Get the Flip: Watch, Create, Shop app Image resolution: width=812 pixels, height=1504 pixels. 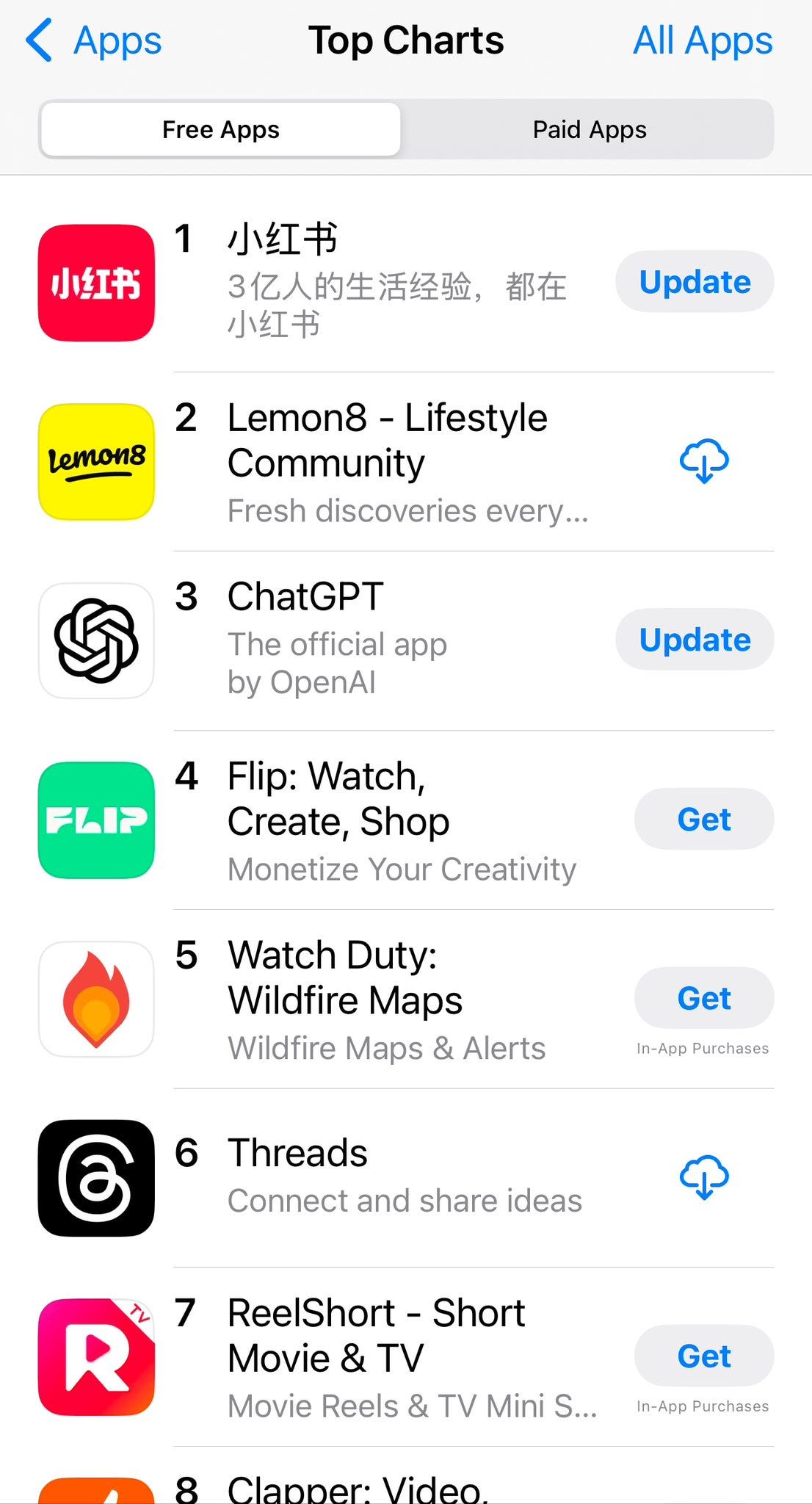click(703, 819)
